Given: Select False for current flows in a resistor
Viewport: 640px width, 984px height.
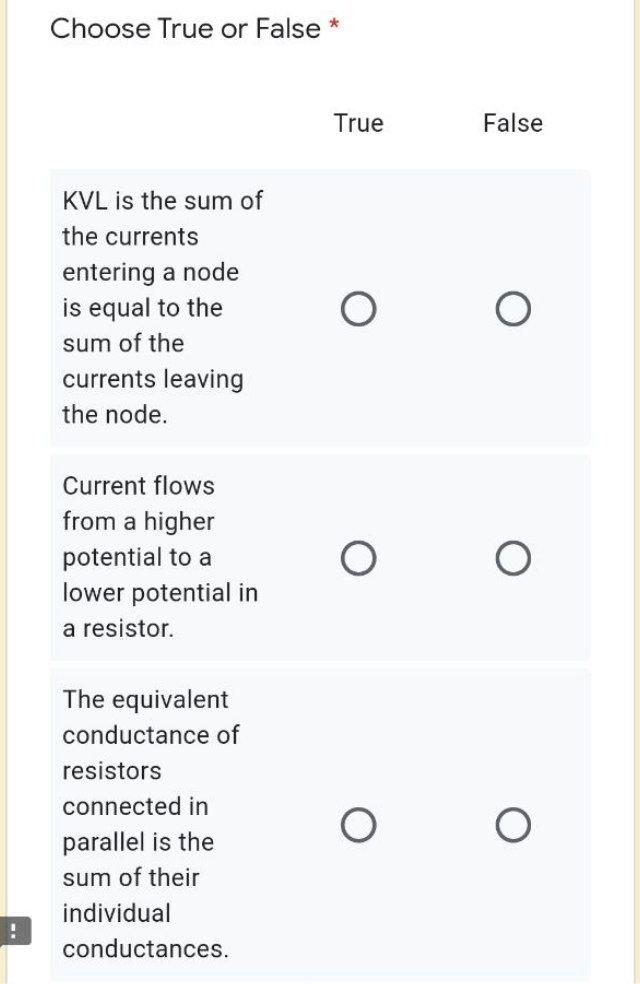Looking at the screenshot, I should (x=512, y=558).
